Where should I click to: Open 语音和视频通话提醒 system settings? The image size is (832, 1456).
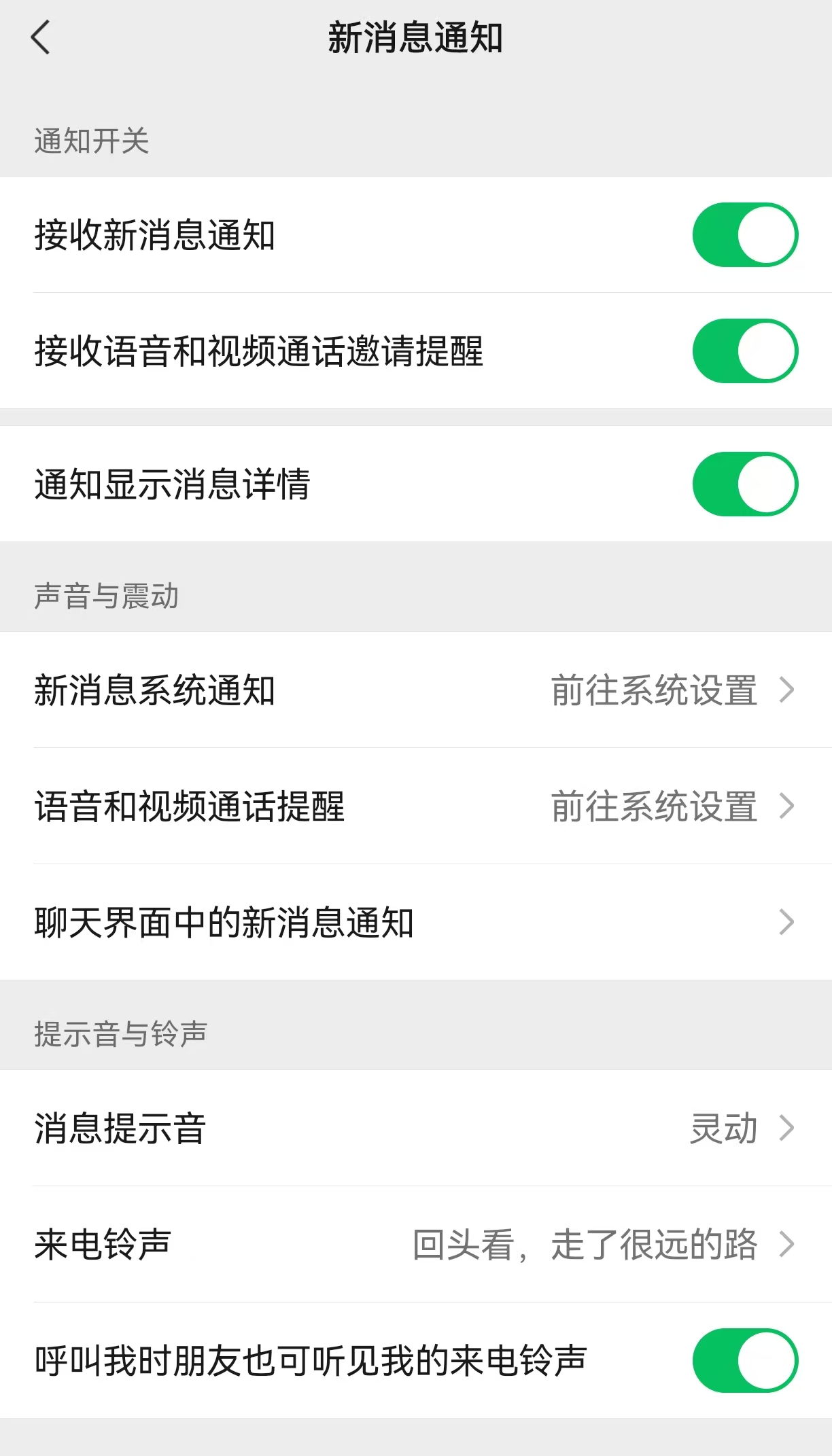click(x=416, y=806)
